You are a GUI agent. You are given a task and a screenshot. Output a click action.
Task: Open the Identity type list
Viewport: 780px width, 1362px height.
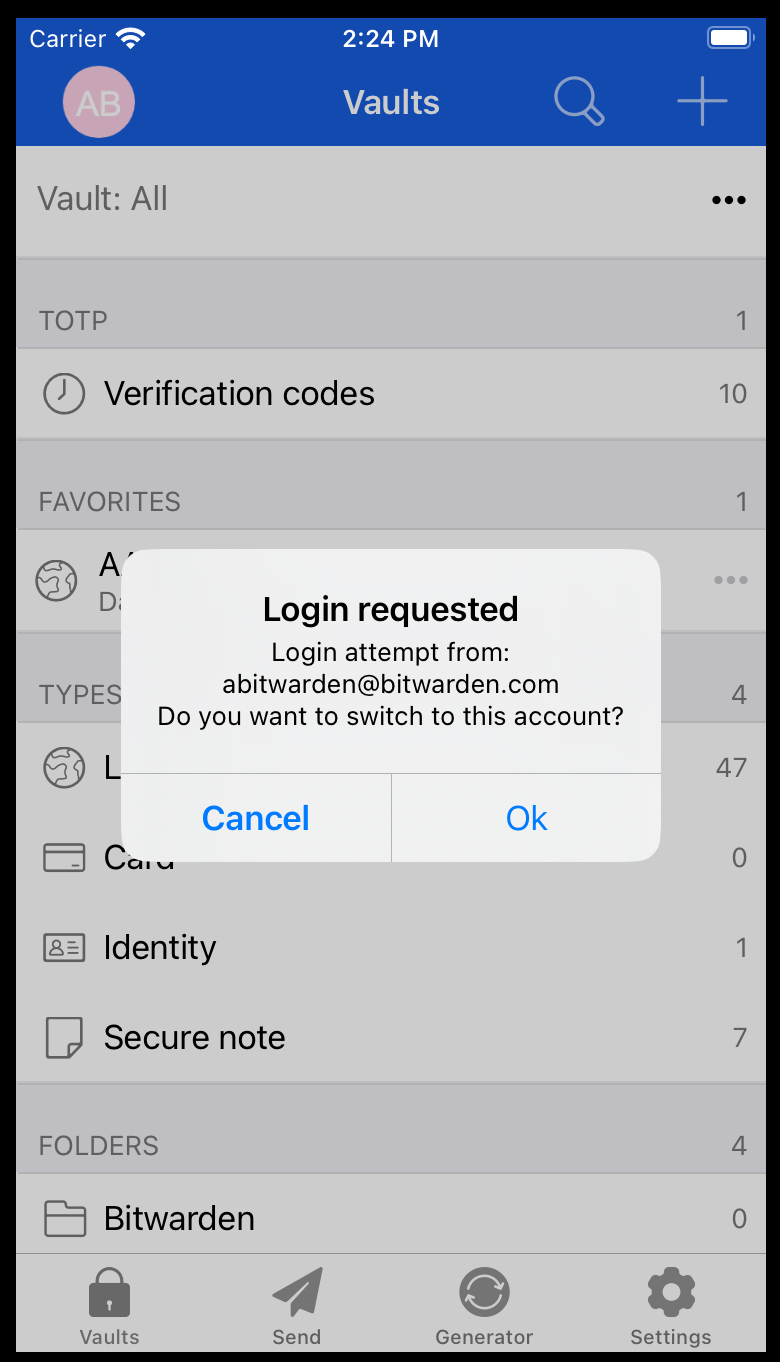[391, 948]
